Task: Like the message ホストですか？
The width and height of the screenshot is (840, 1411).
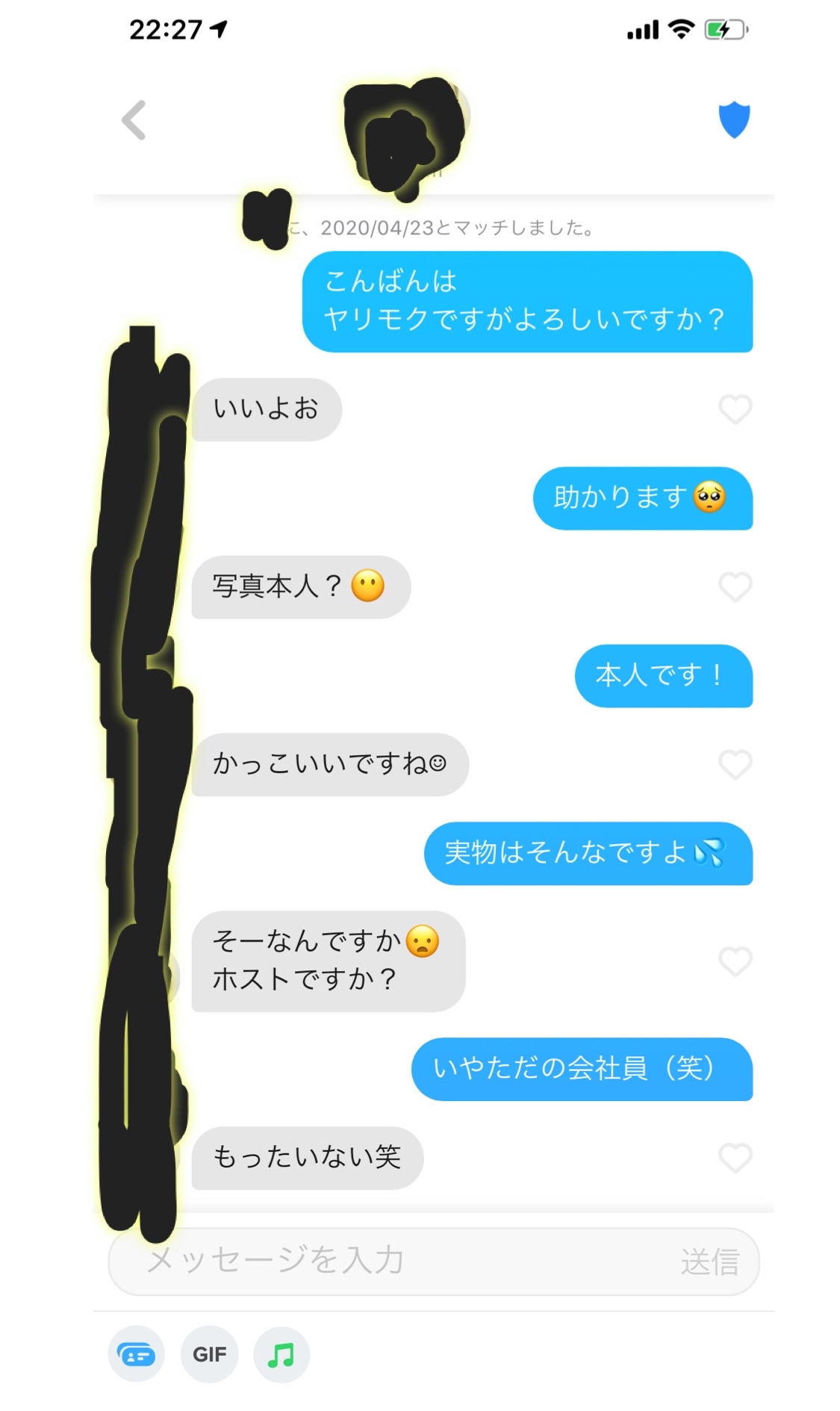Action: (x=735, y=961)
